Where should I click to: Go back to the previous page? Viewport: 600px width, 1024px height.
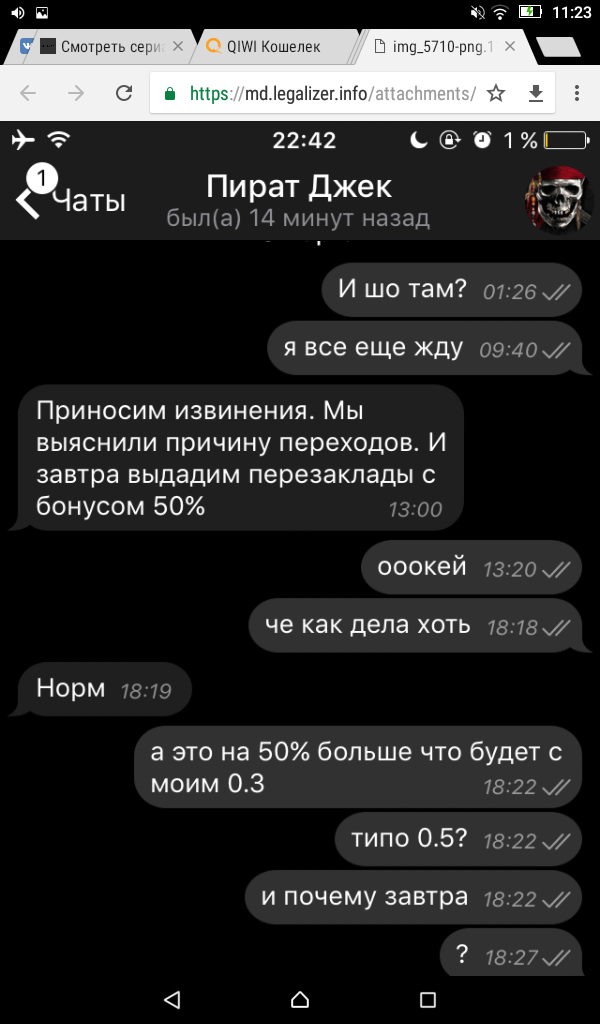point(27,93)
